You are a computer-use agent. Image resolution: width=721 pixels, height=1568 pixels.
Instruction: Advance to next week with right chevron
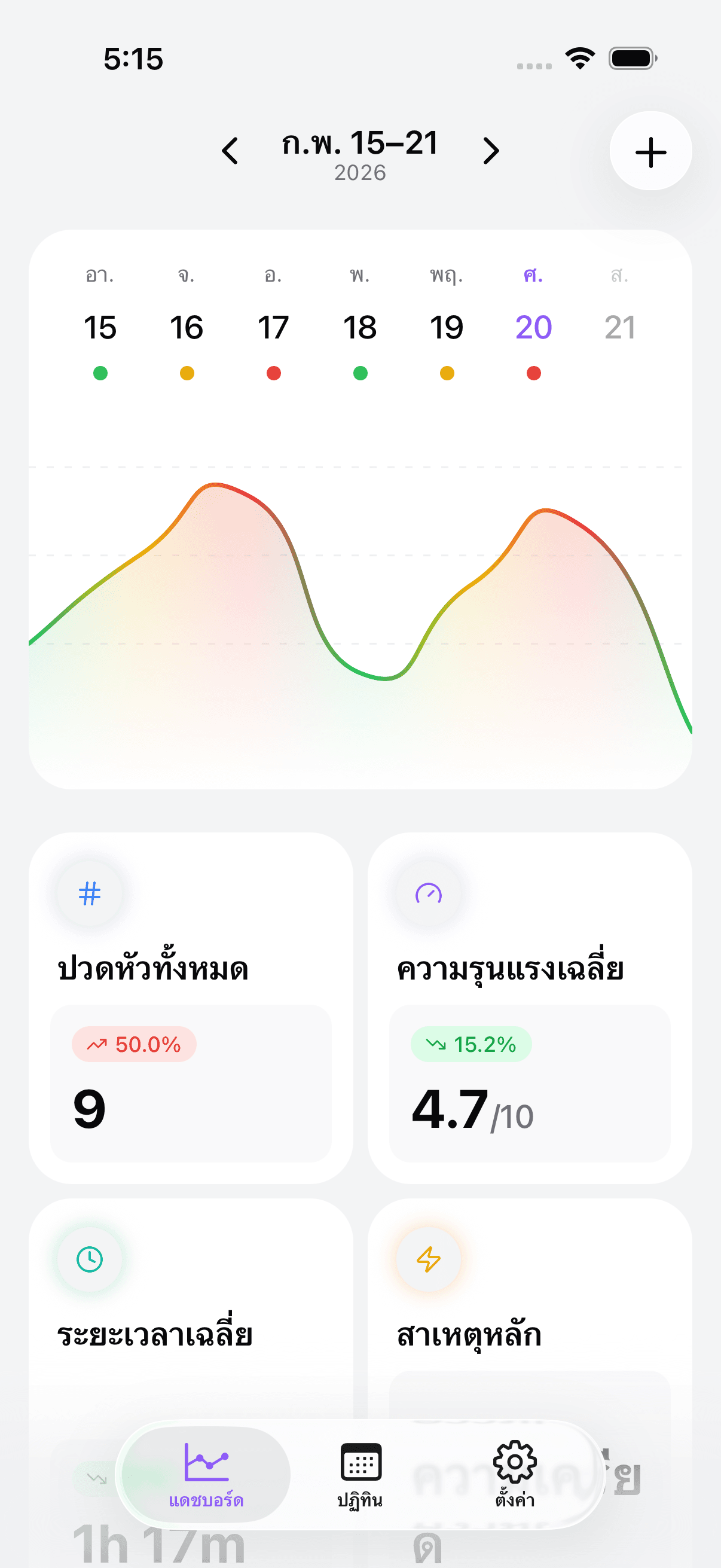click(490, 151)
